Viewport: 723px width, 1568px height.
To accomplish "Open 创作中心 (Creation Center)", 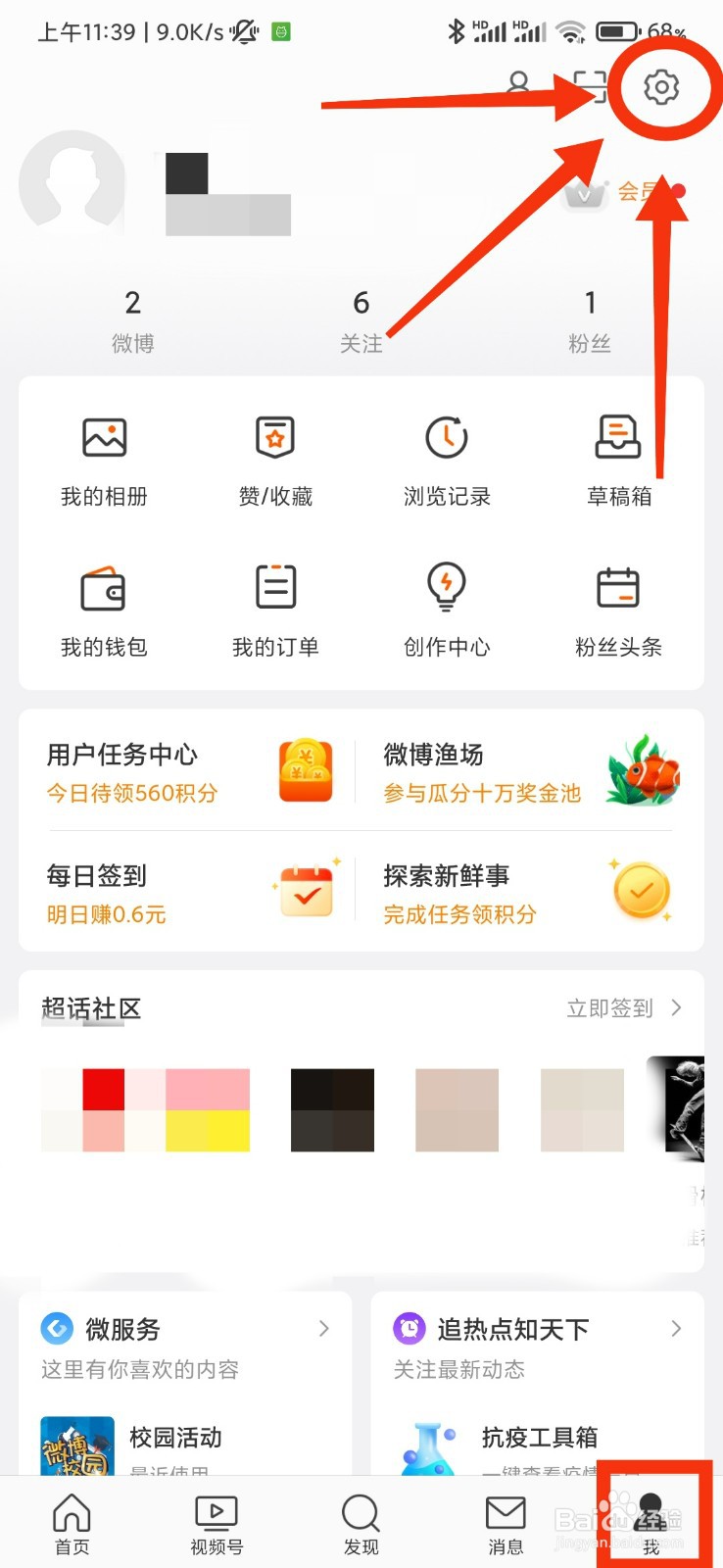I will click(447, 608).
